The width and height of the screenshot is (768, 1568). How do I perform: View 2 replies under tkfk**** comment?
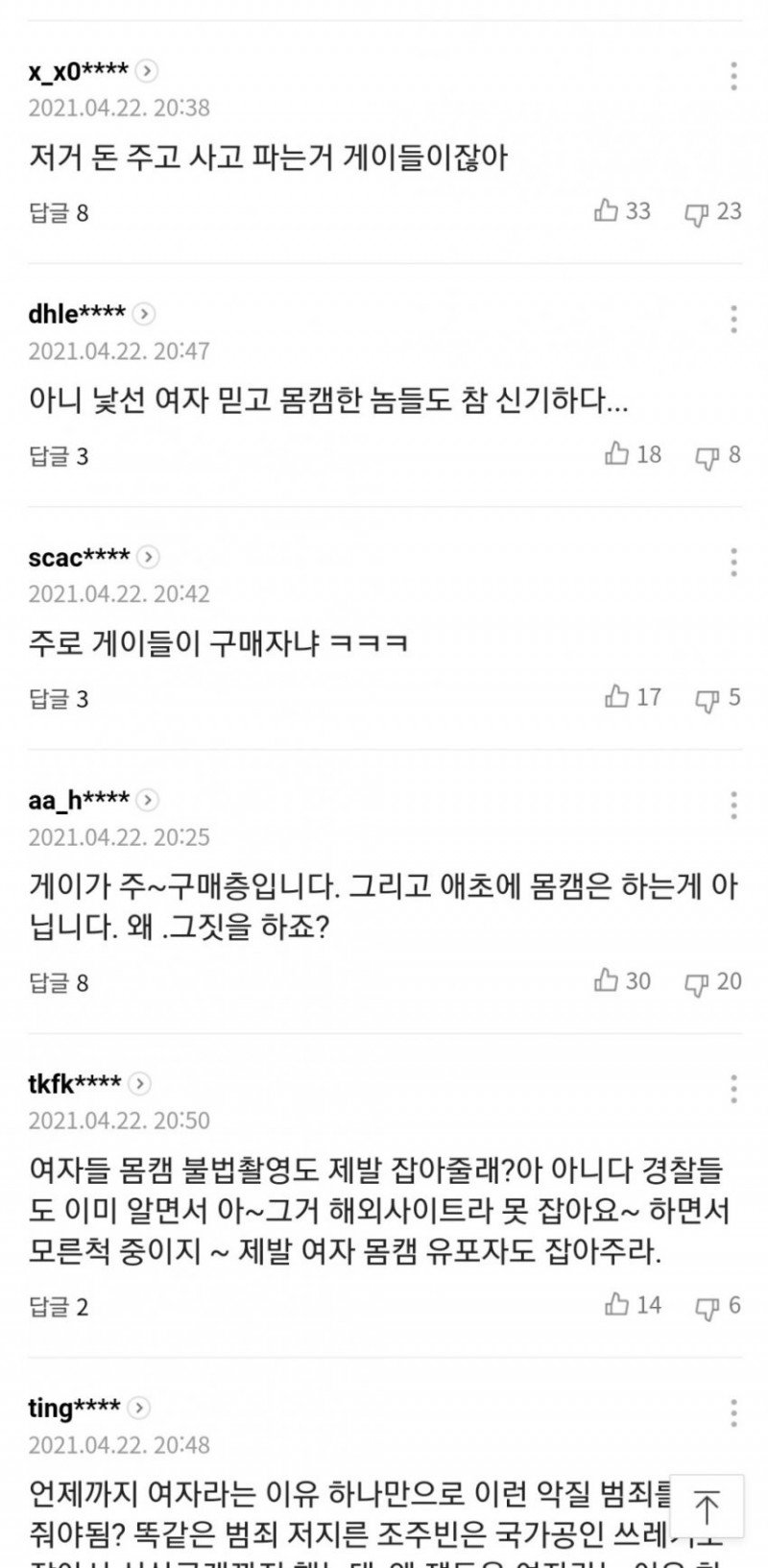click(x=58, y=1306)
